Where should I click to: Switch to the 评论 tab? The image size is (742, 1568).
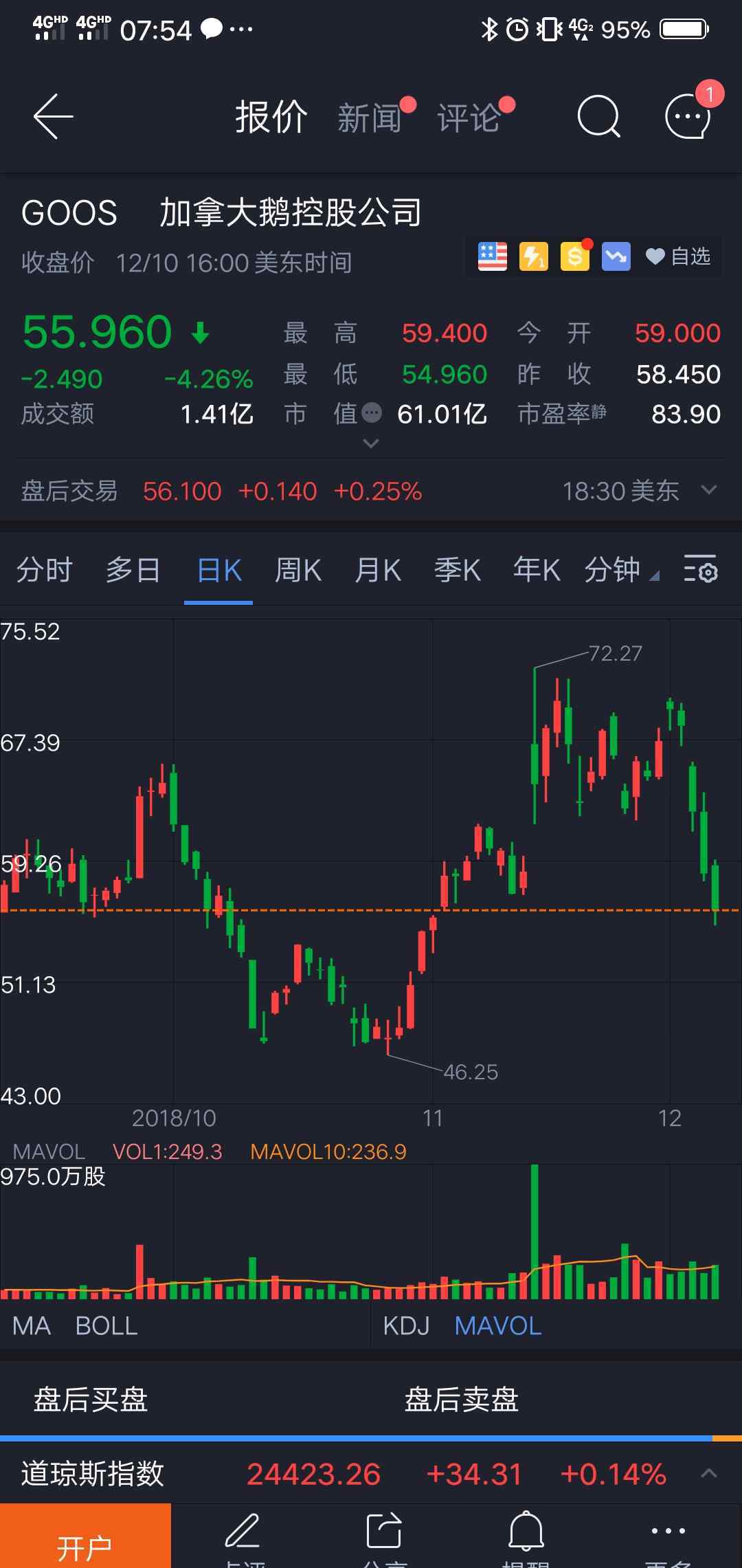[x=469, y=118]
